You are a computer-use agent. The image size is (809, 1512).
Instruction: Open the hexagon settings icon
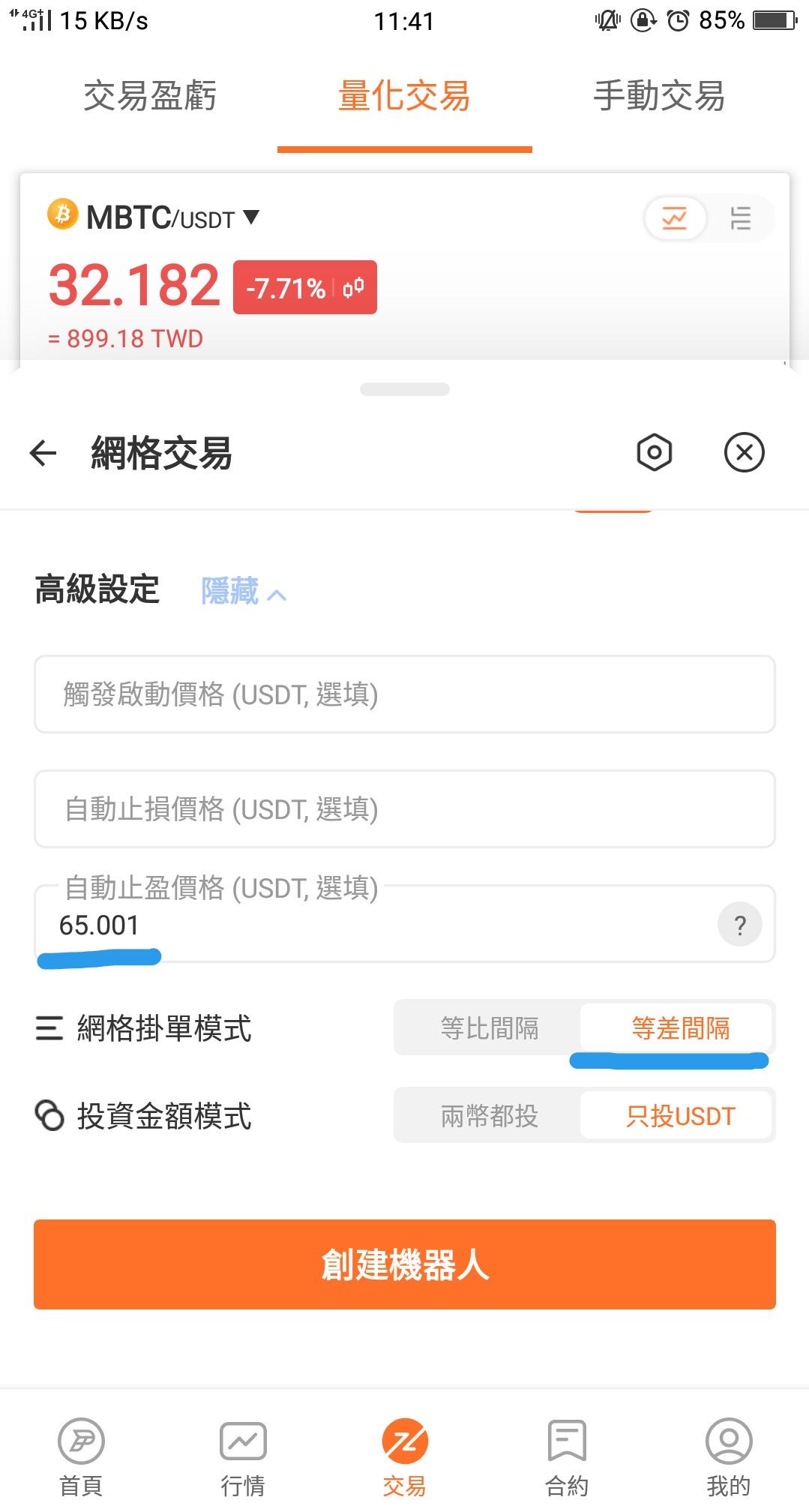point(654,452)
